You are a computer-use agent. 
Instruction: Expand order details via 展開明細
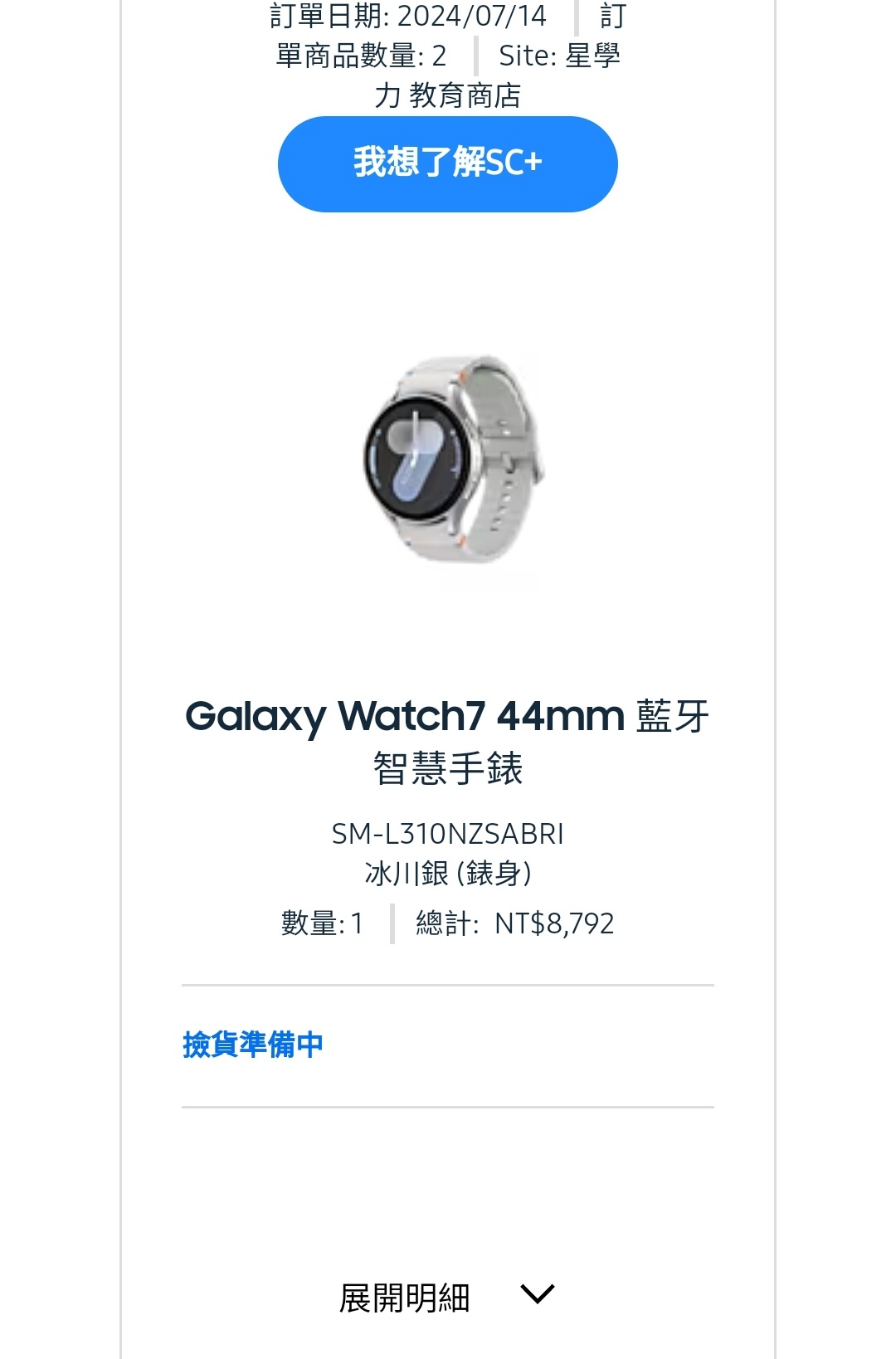pos(446,1297)
